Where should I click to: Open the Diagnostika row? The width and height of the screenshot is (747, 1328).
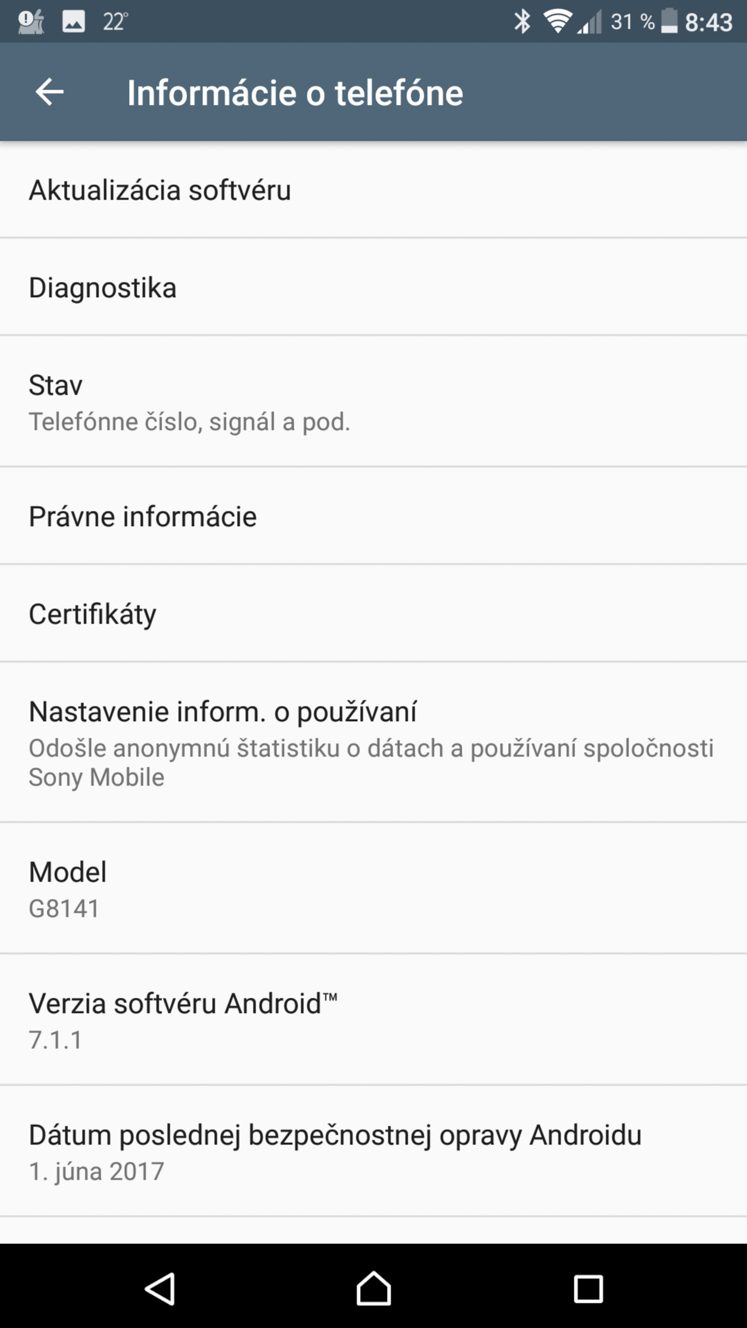pyautogui.click(x=373, y=287)
